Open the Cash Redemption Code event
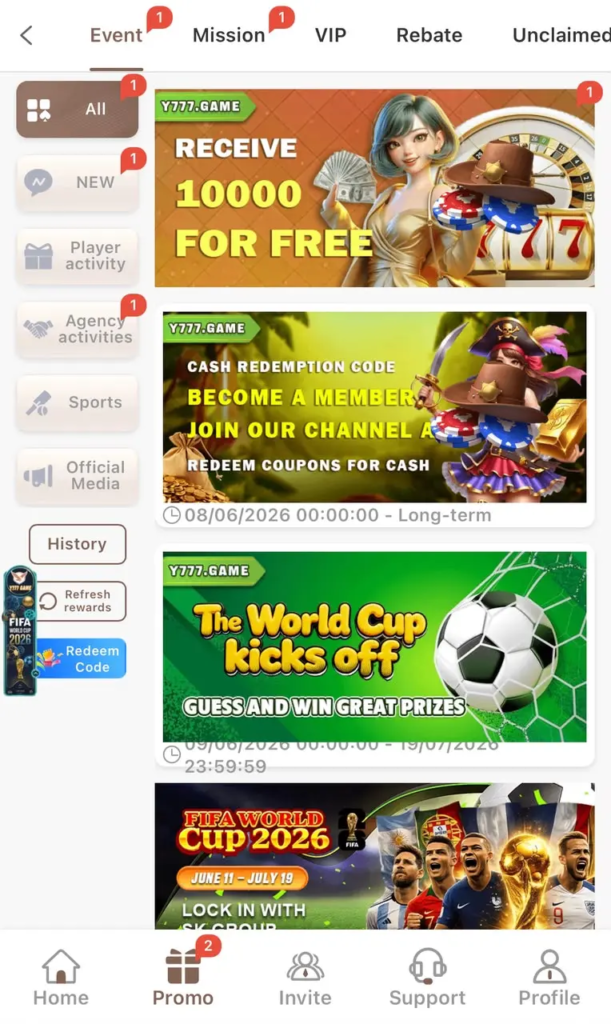Image resolution: width=611 pixels, height=1024 pixels. click(375, 408)
